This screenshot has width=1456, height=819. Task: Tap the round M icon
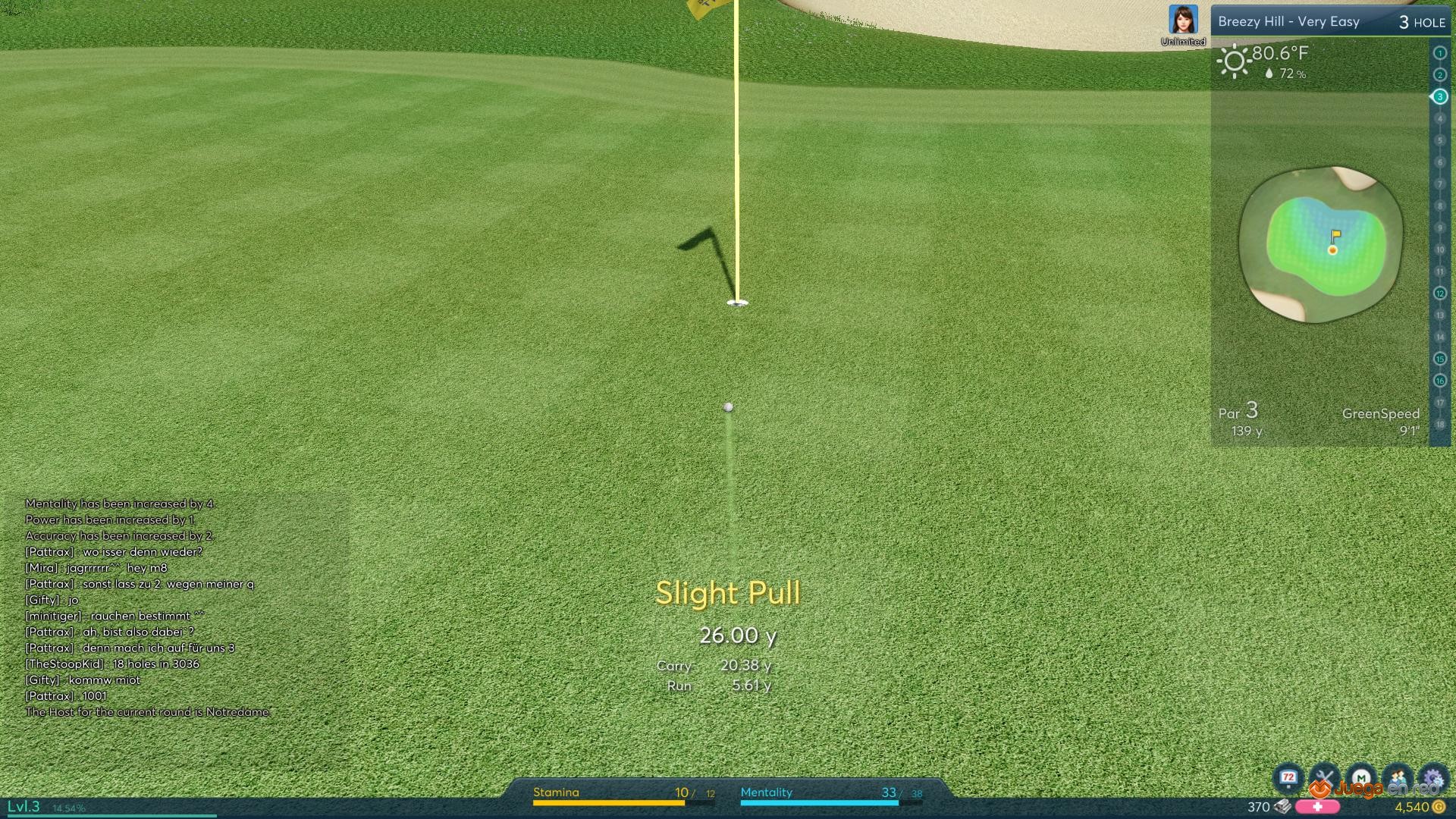point(1361,778)
